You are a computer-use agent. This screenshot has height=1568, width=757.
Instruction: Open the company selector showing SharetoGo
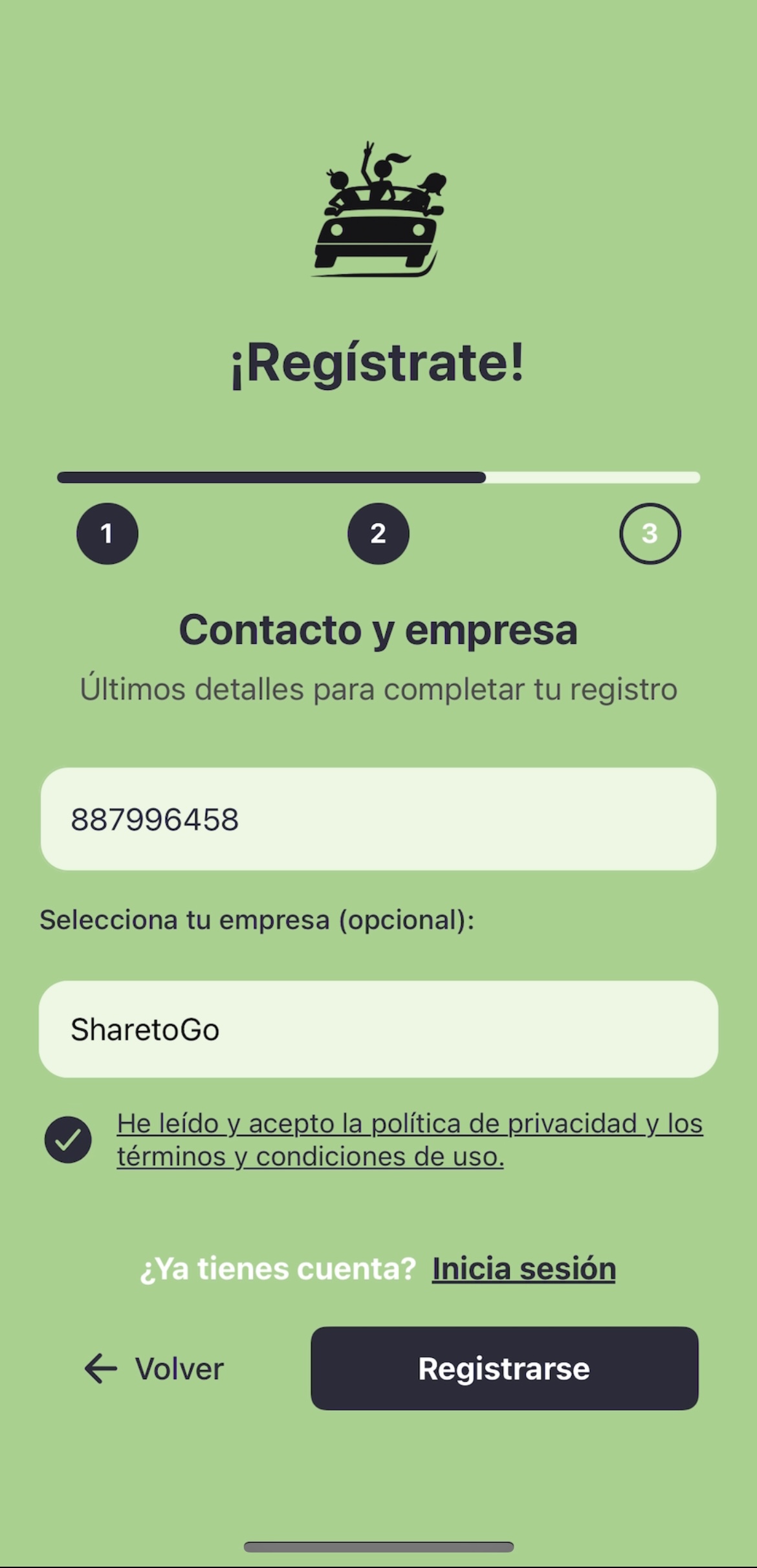378,1029
